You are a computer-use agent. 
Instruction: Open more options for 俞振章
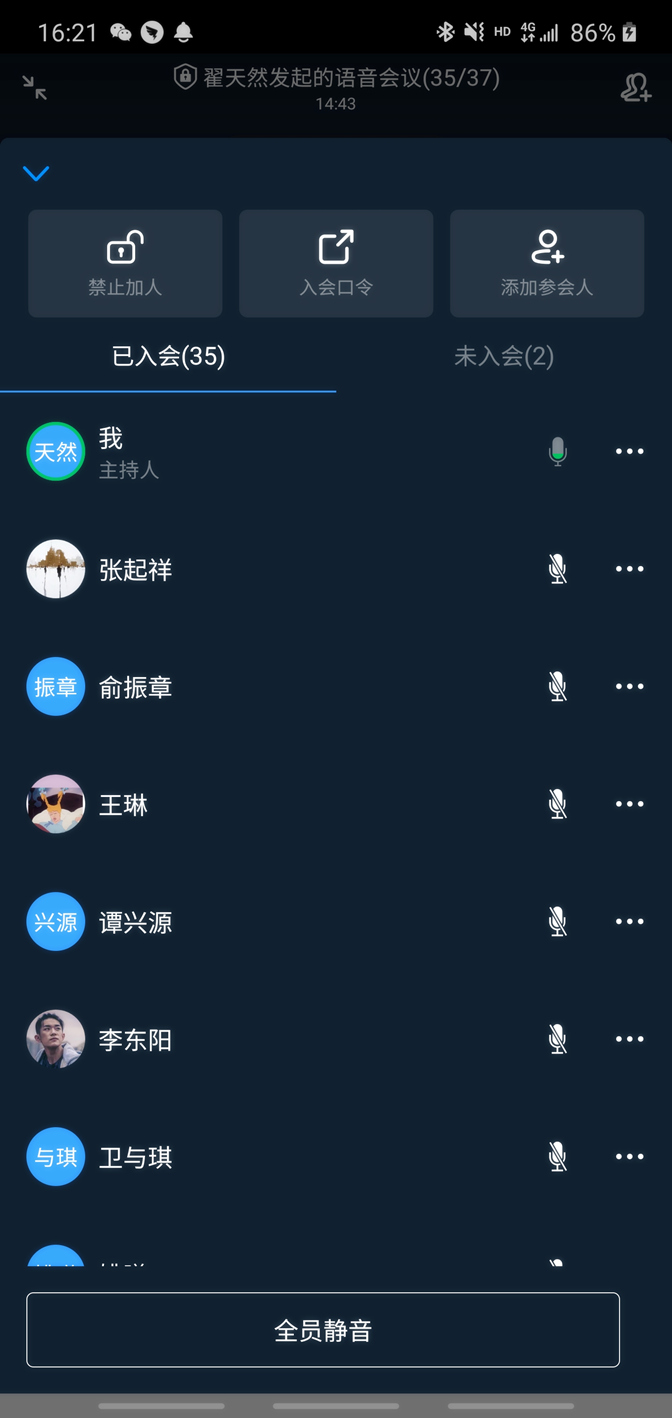[x=630, y=687]
